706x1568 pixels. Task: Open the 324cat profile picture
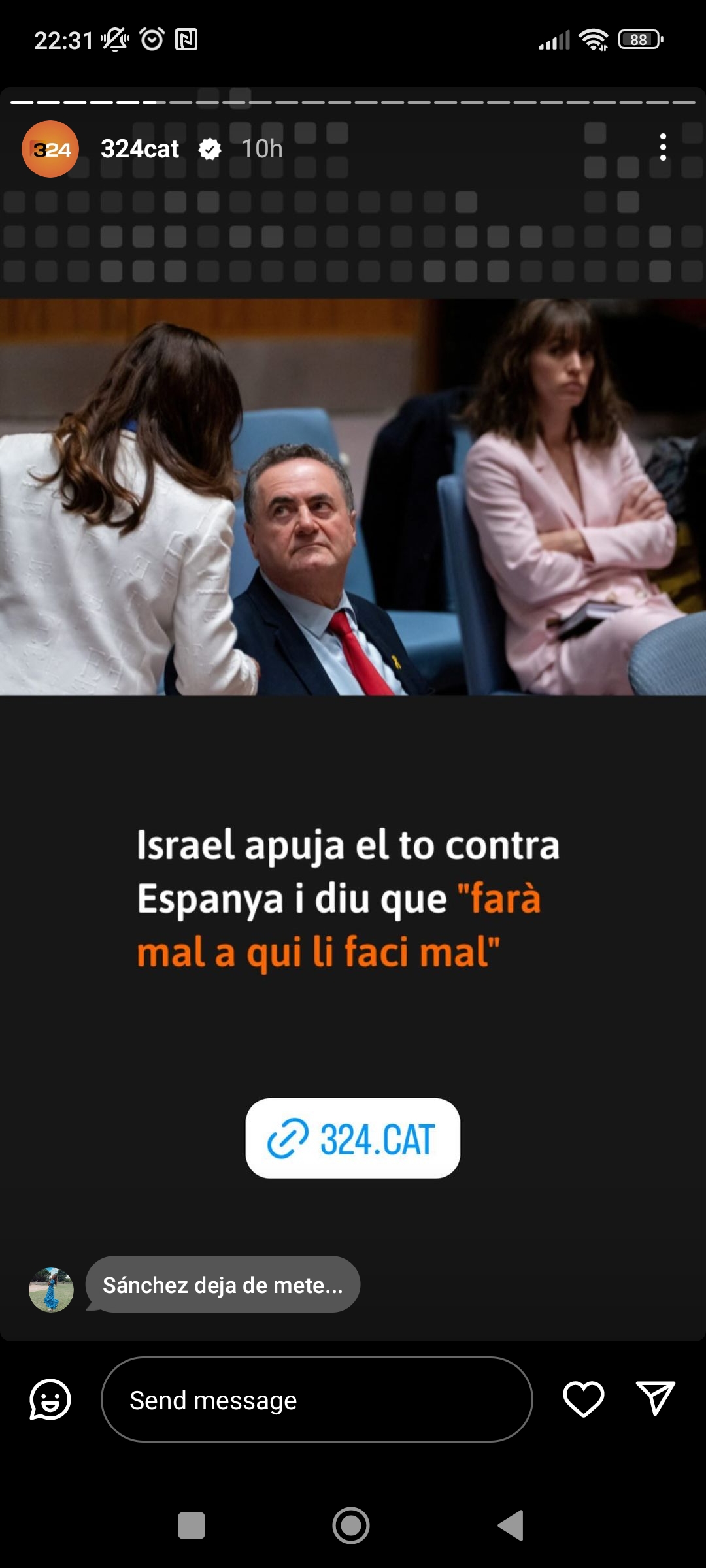point(50,149)
